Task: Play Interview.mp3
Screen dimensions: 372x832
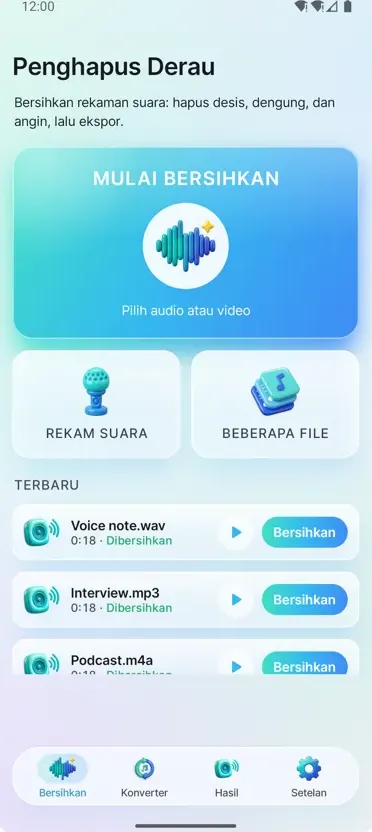Action: point(236,600)
